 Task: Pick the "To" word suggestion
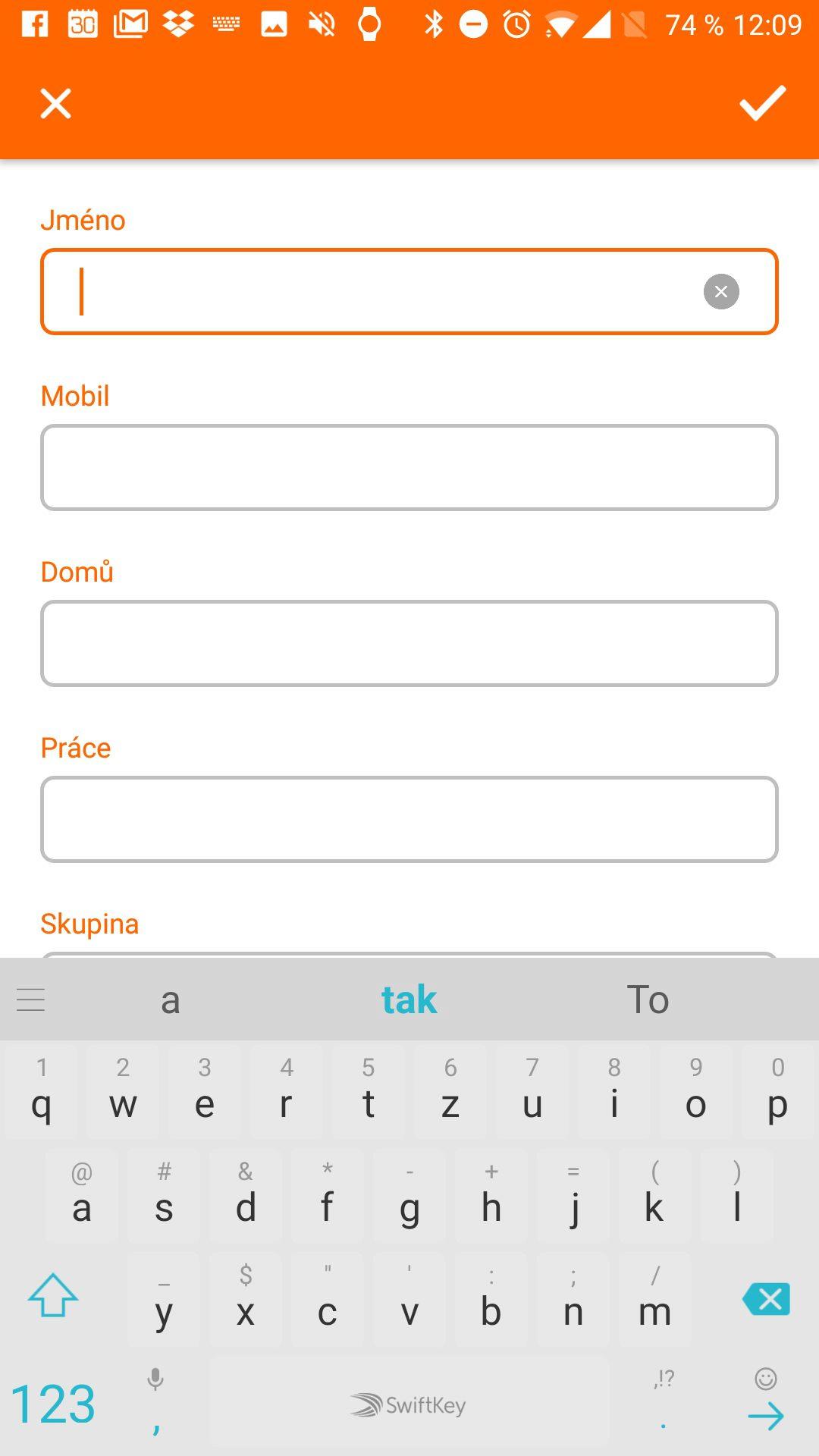point(648,999)
